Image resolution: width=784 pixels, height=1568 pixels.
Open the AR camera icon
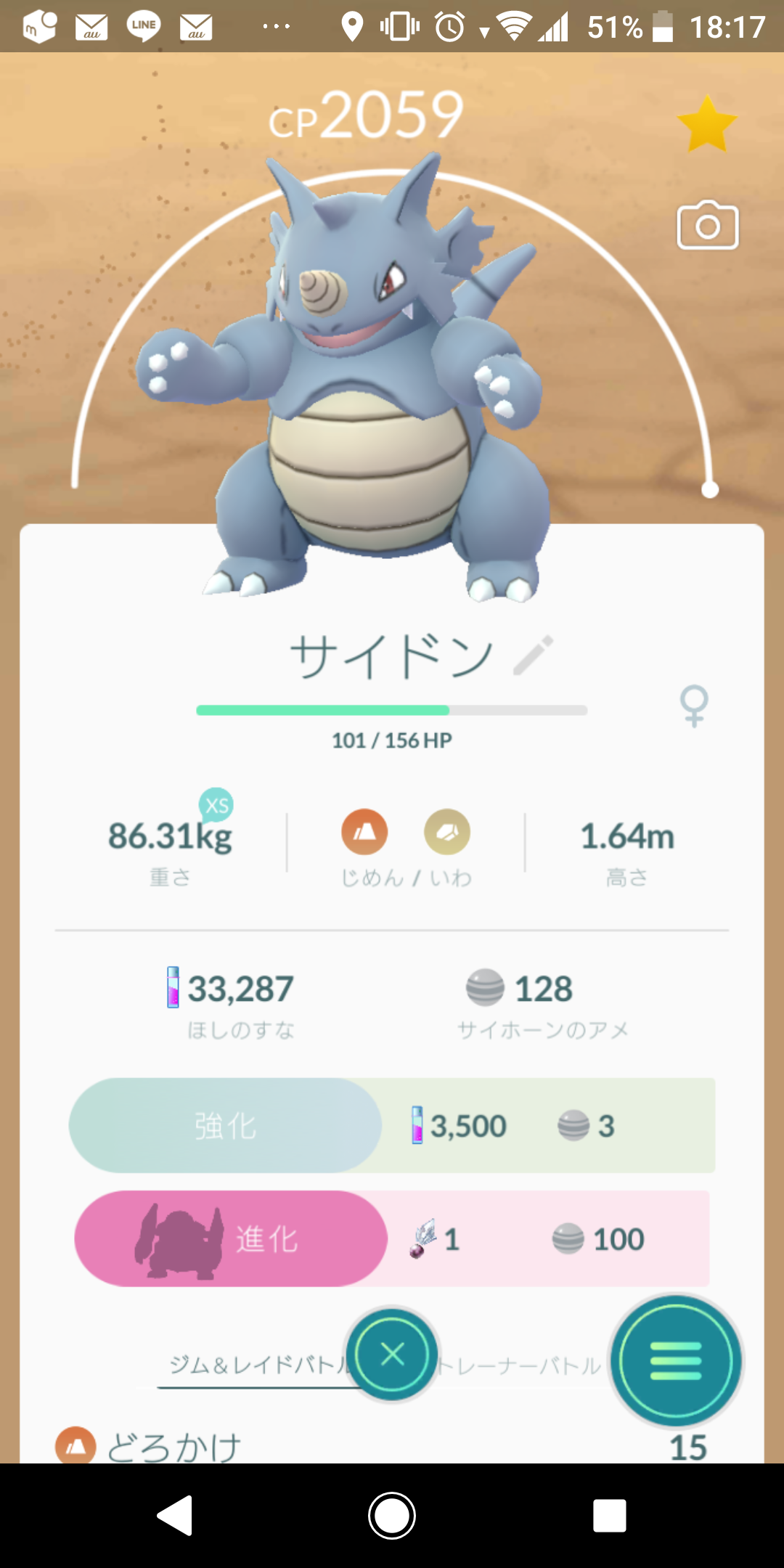tap(707, 226)
